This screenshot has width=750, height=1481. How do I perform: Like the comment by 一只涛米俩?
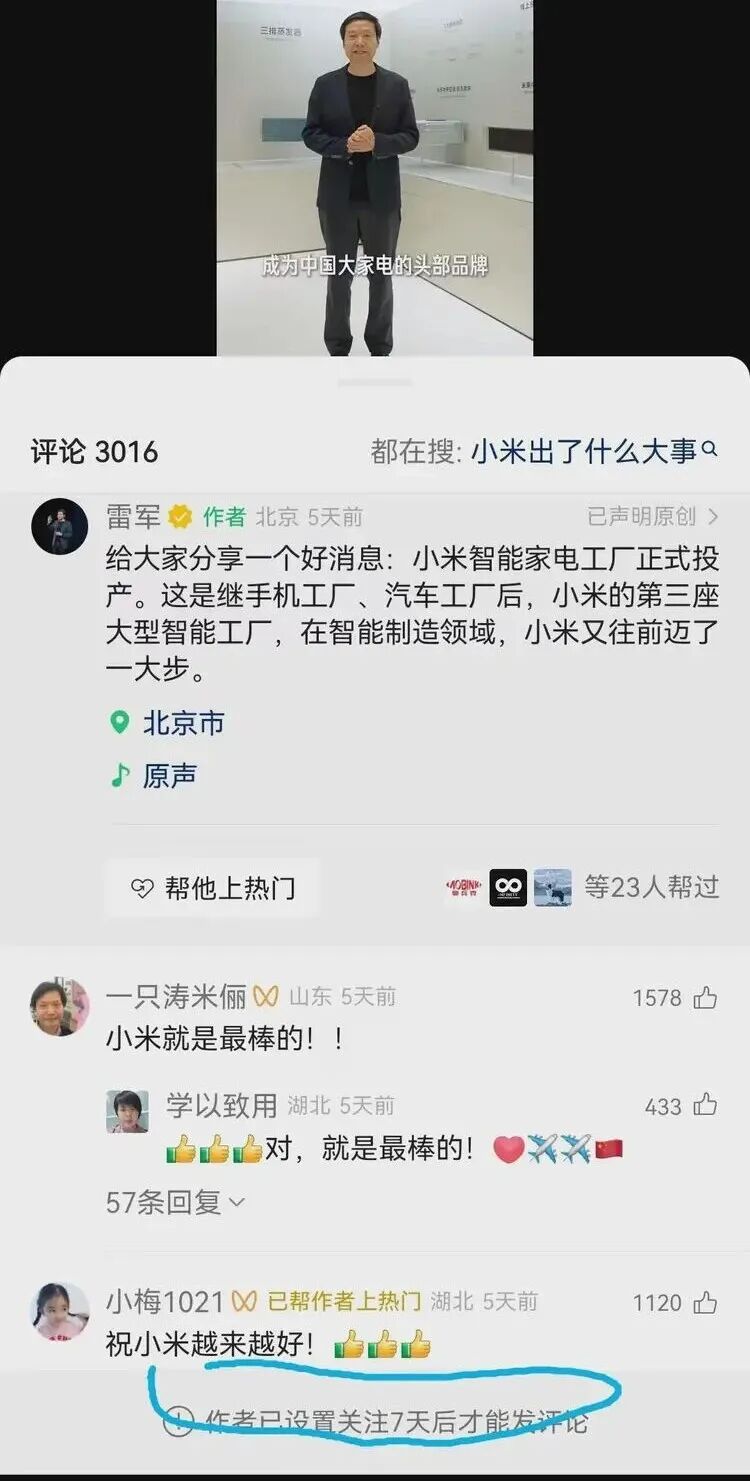pyautogui.click(x=704, y=997)
